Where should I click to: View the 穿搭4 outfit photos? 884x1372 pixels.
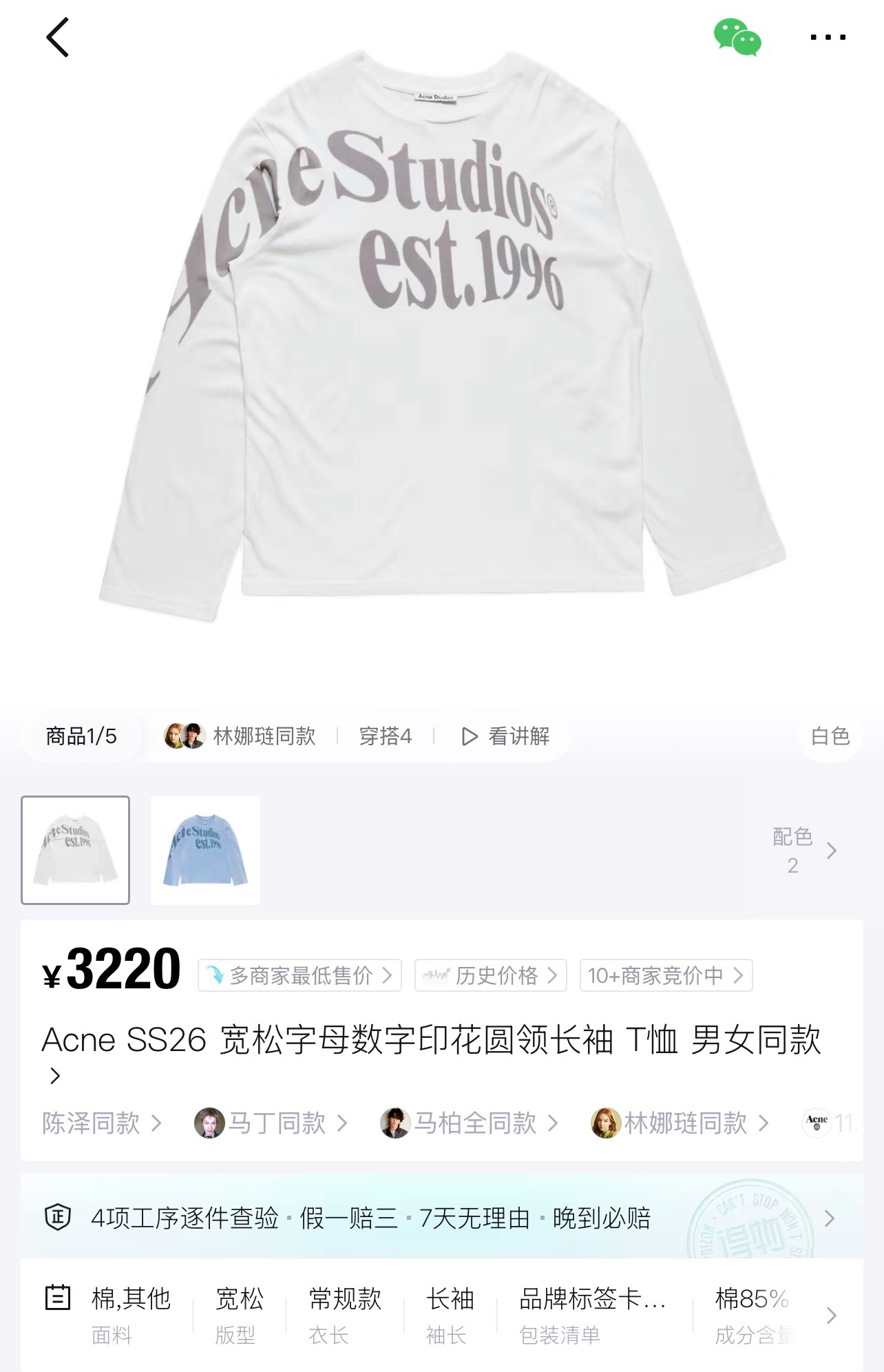point(386,736)
